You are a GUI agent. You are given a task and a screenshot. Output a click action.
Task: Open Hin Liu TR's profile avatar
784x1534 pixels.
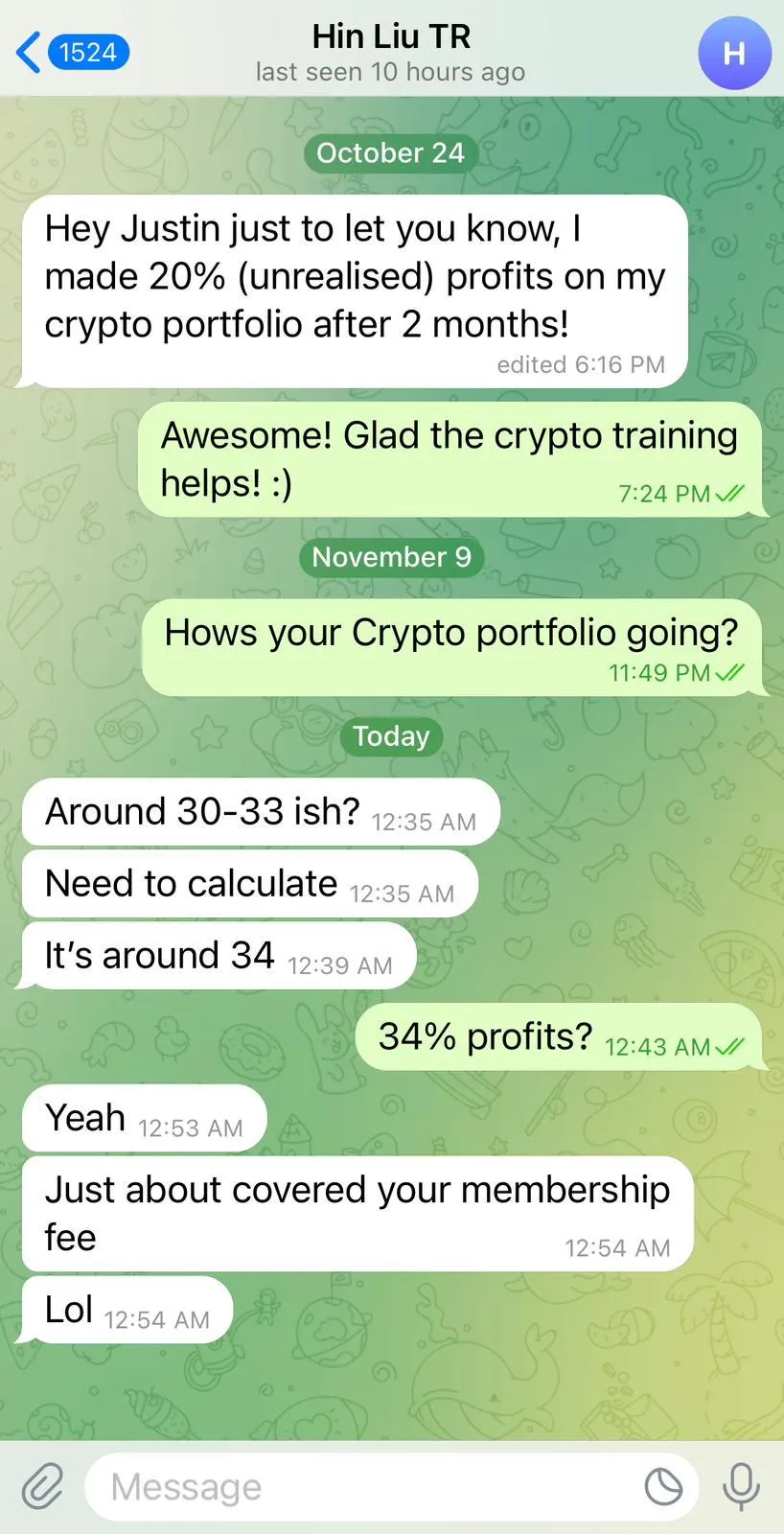pos(734,53)
